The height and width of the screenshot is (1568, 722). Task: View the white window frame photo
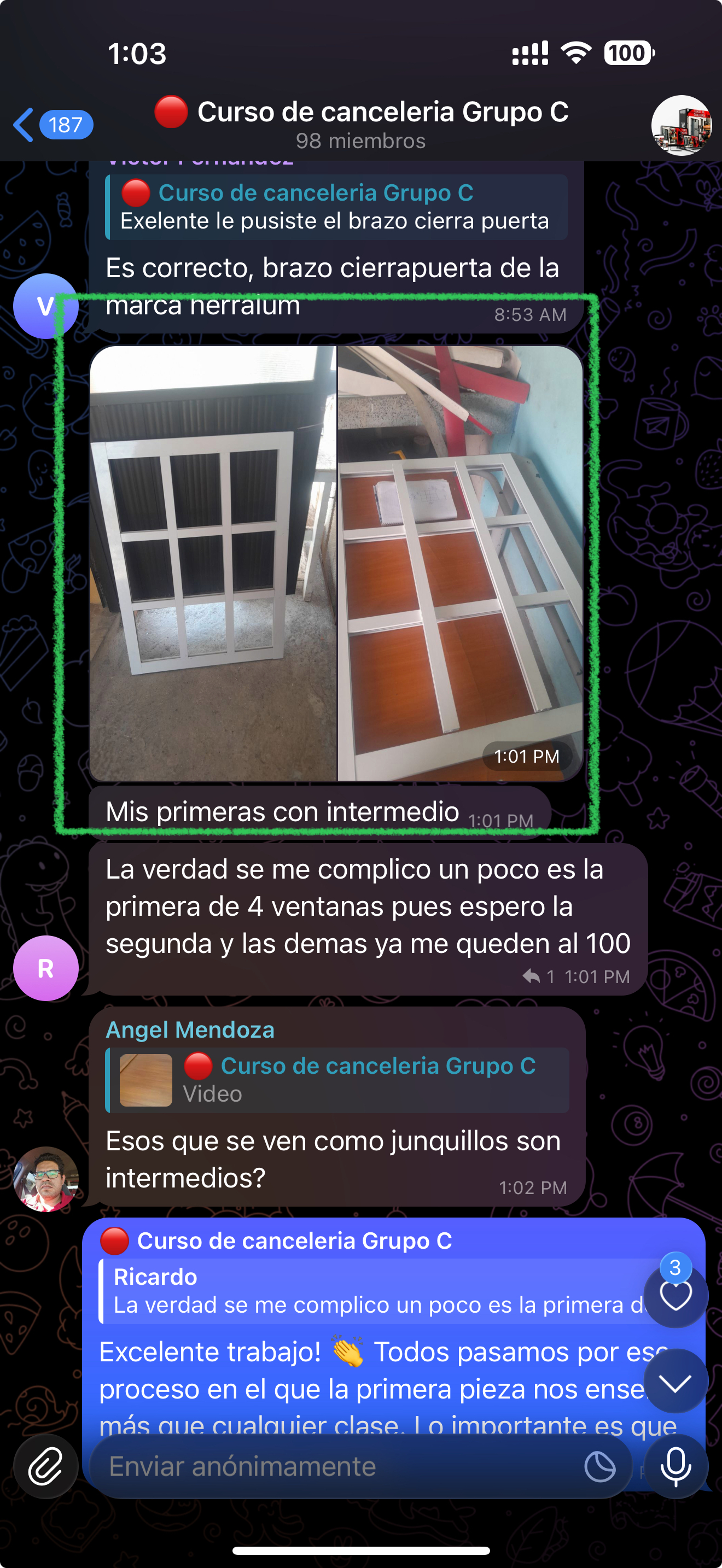(x=213, y=563)
